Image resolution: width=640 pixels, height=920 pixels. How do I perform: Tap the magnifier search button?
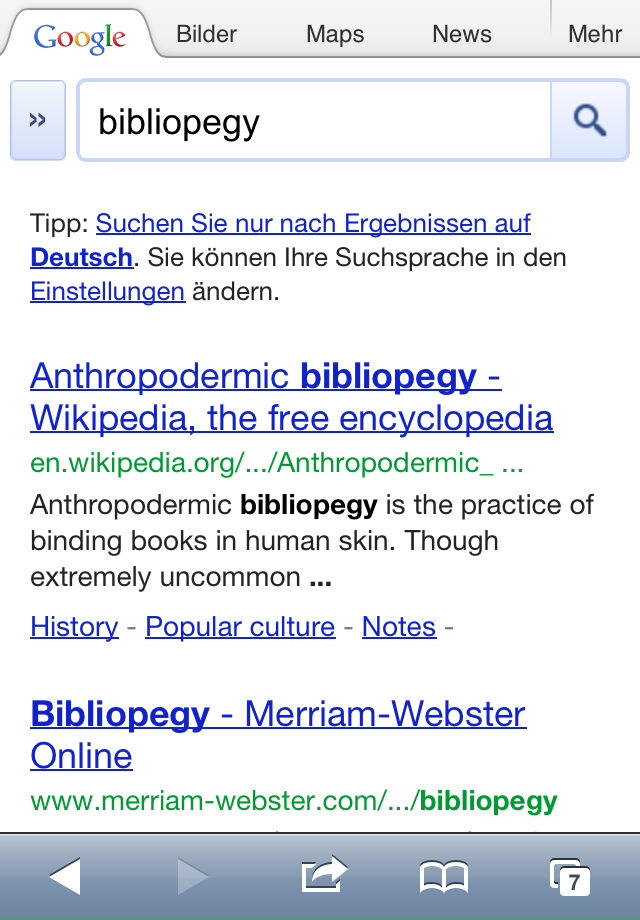(589, 122)
